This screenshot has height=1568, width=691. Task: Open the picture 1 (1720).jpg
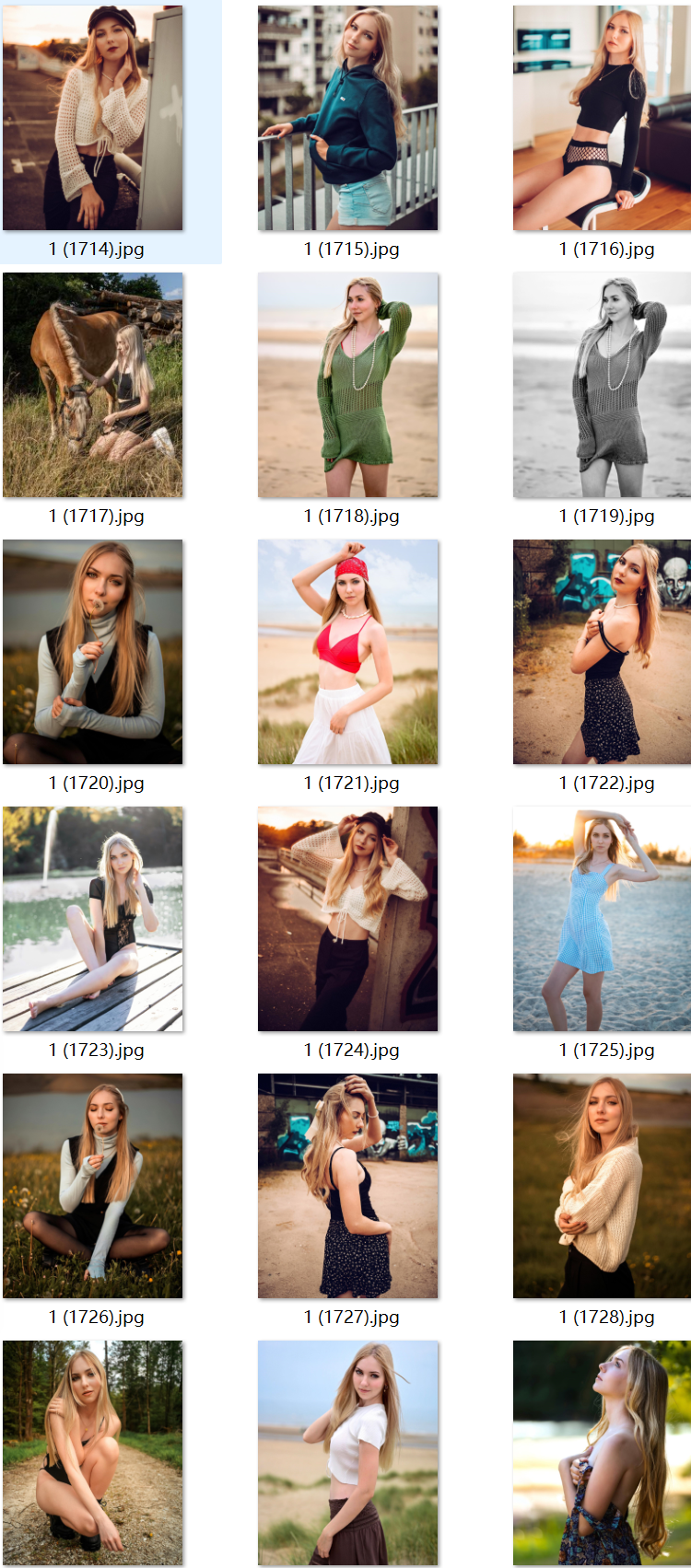[x=93, y=652]
